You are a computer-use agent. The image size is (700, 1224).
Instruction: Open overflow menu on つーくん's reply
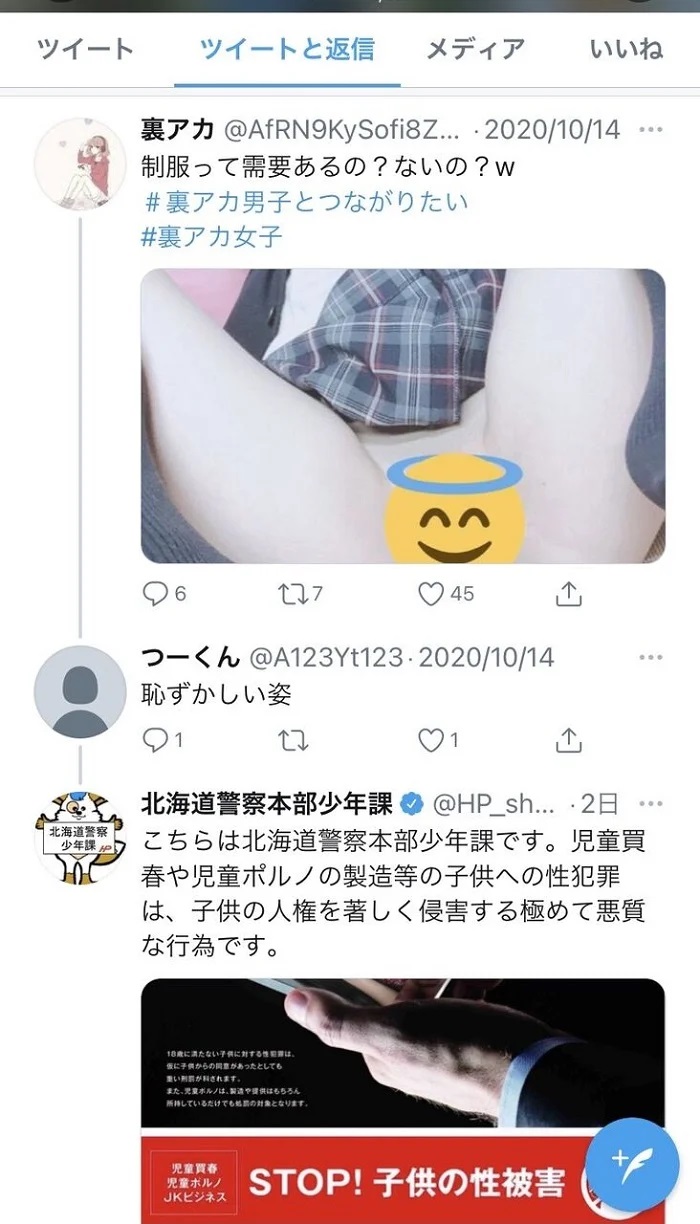651,658
